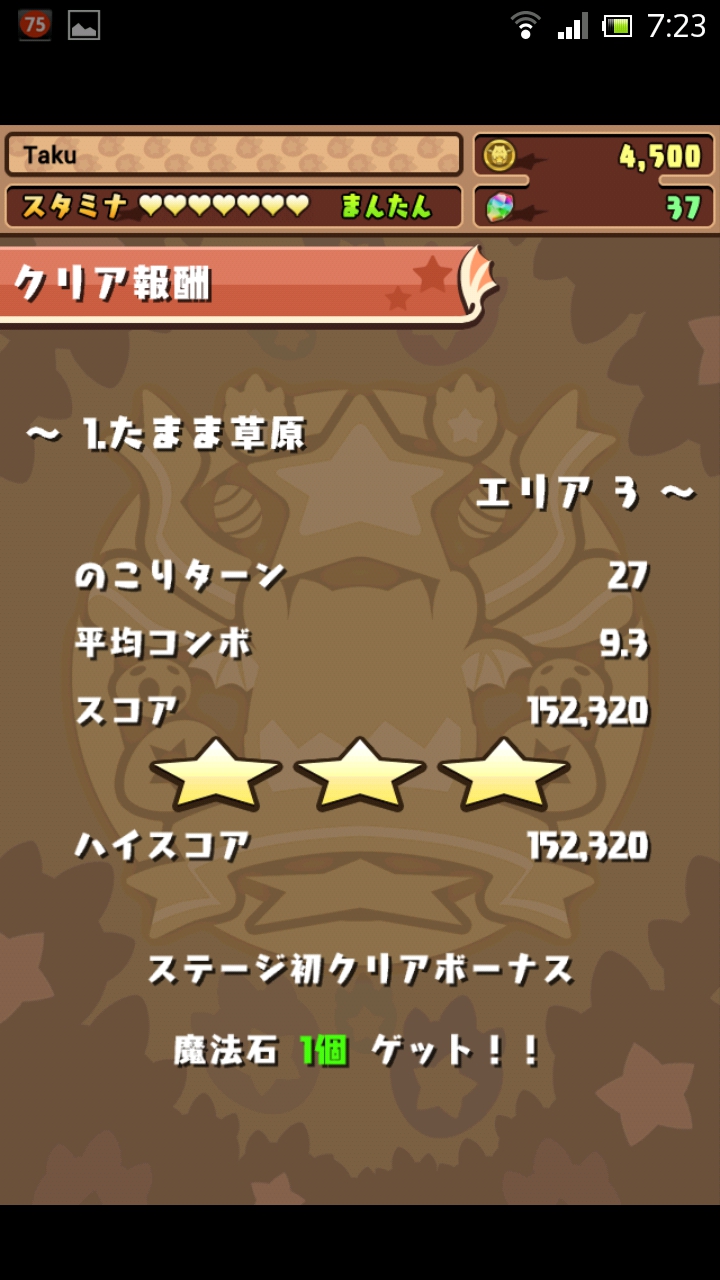The image size is (720, 1280).
Task: Tap the coin balance showing 4,500
Action: (594, 155)
